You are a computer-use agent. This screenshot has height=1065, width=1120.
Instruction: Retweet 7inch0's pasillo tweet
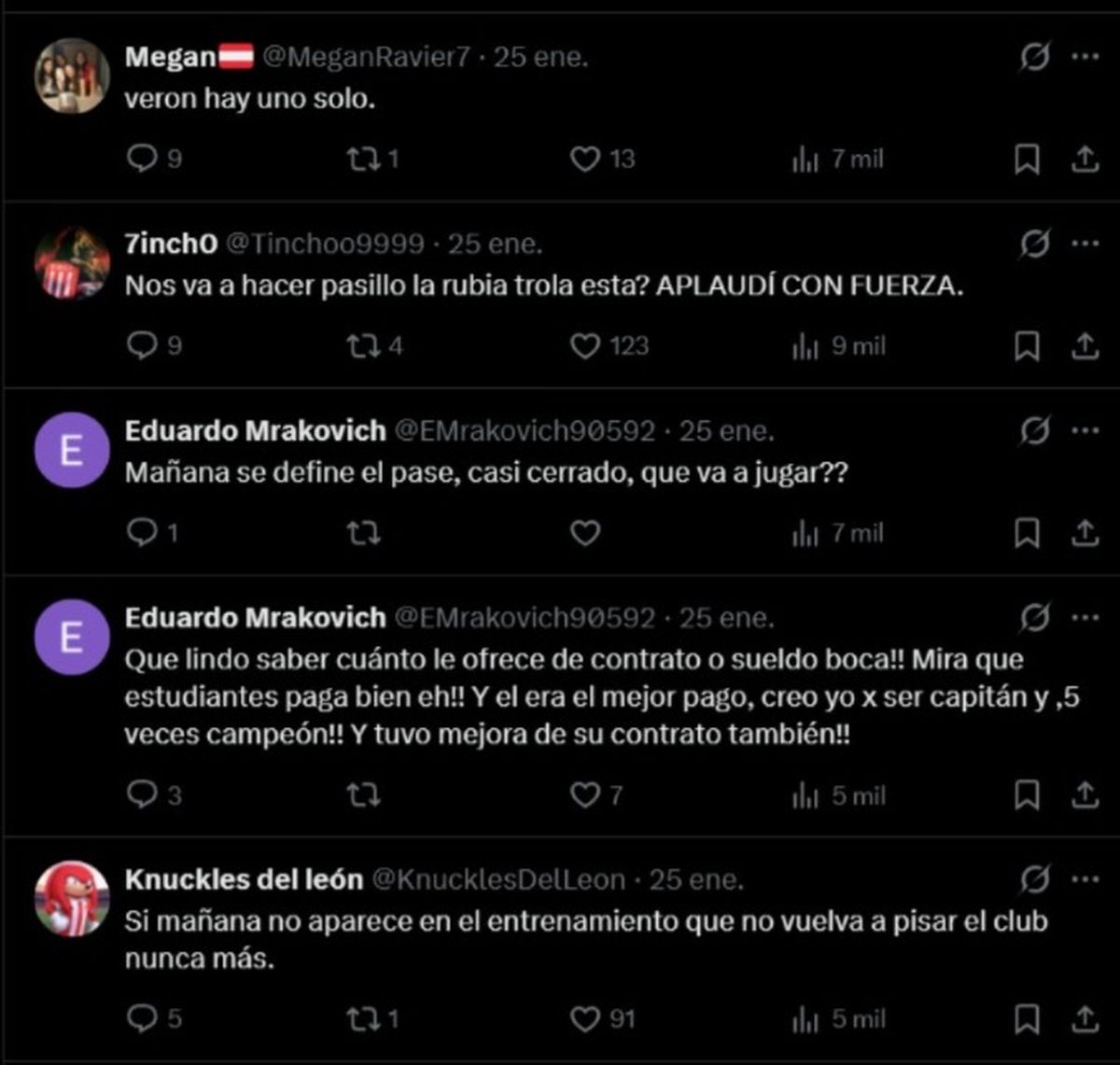pyautogui.click(x=363, y=346)
